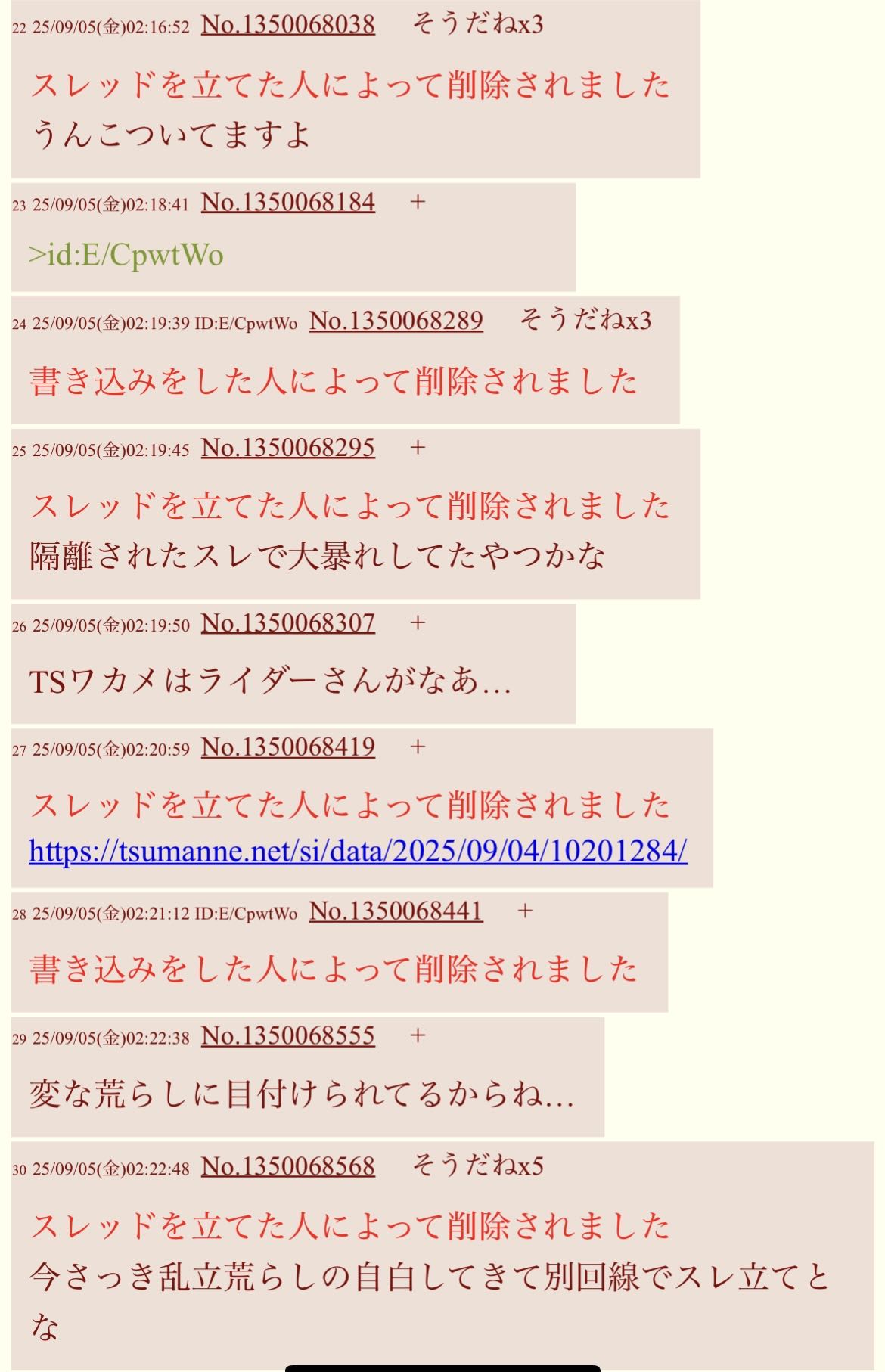Open post number No.1350068555
Viewport: 885px width, 1372px height.
click(287, 1036)
